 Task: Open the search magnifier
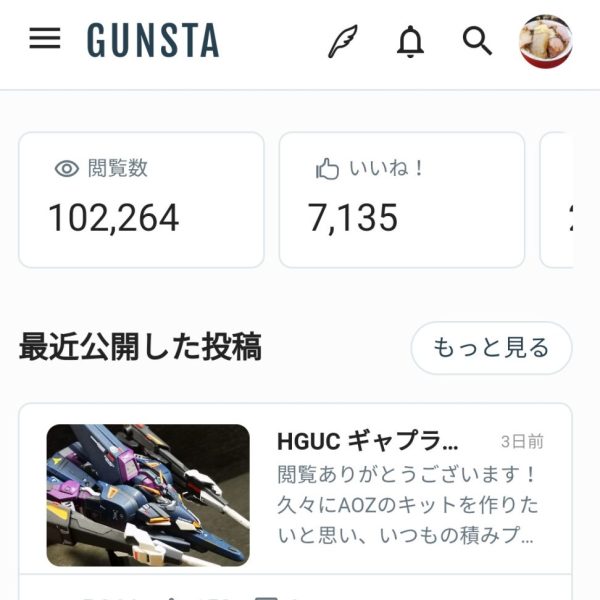pyautogui.click(x=478, y=41)
